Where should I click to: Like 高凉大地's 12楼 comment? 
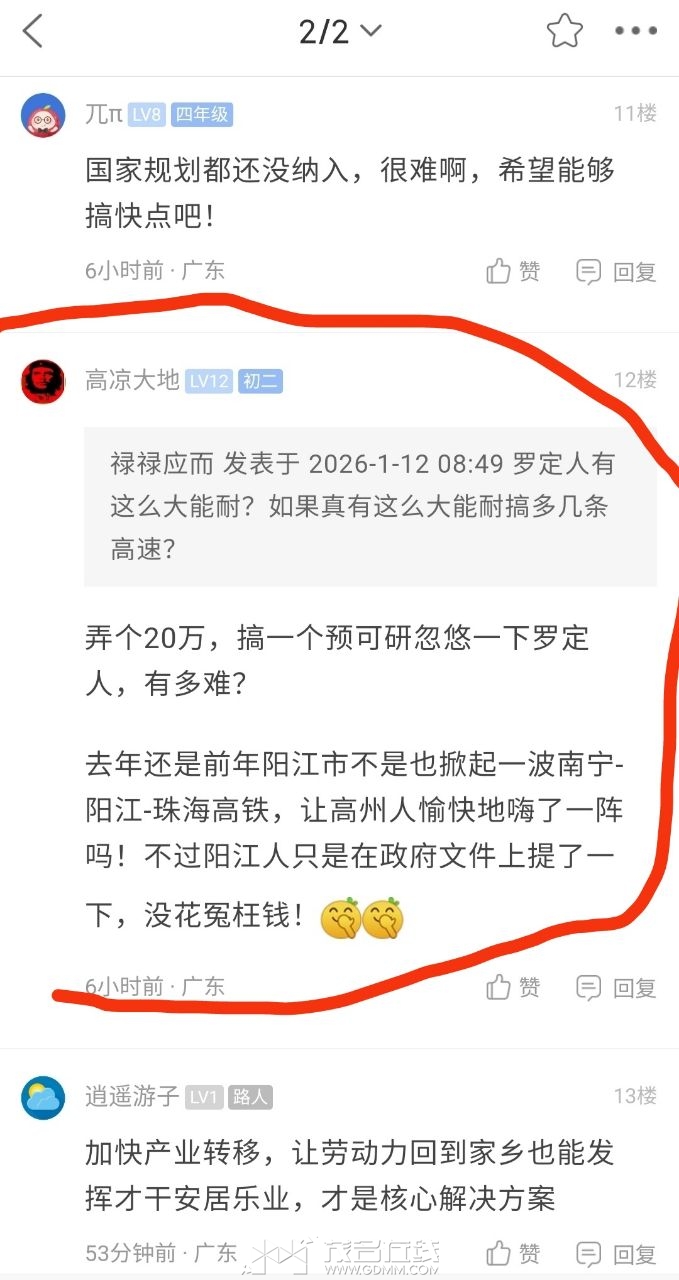pyautogui.click(x=514, y=988)
